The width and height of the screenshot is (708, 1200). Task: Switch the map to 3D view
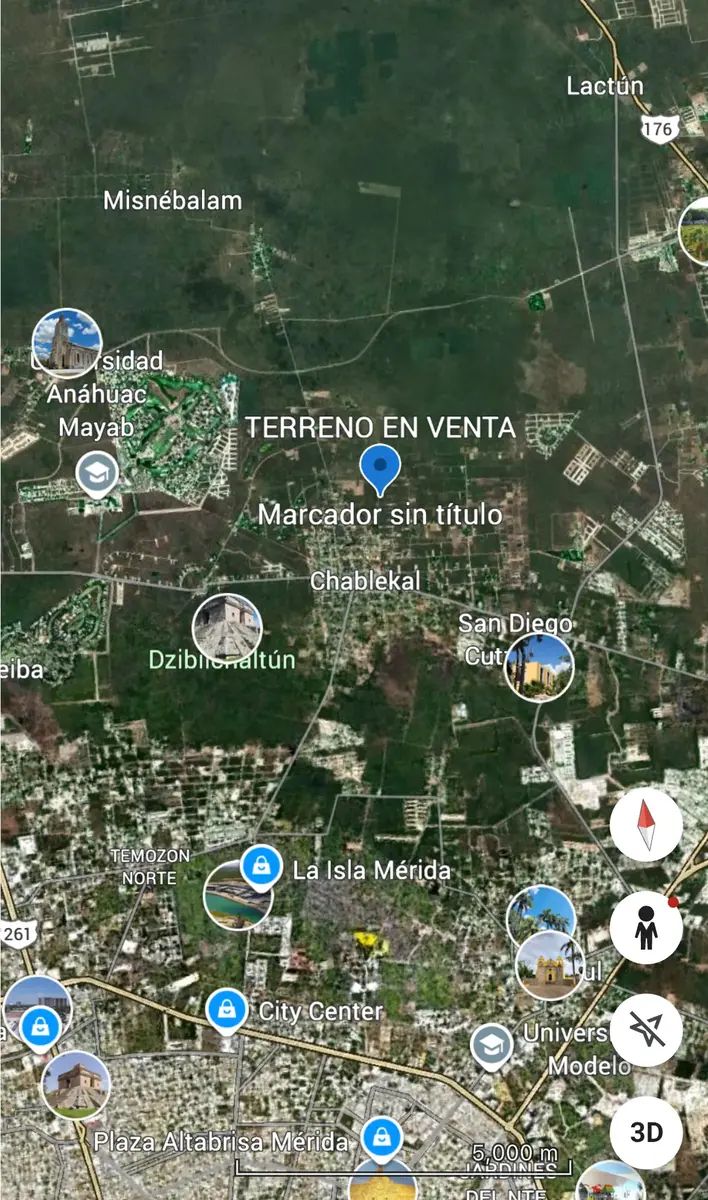click(646, 1132)
